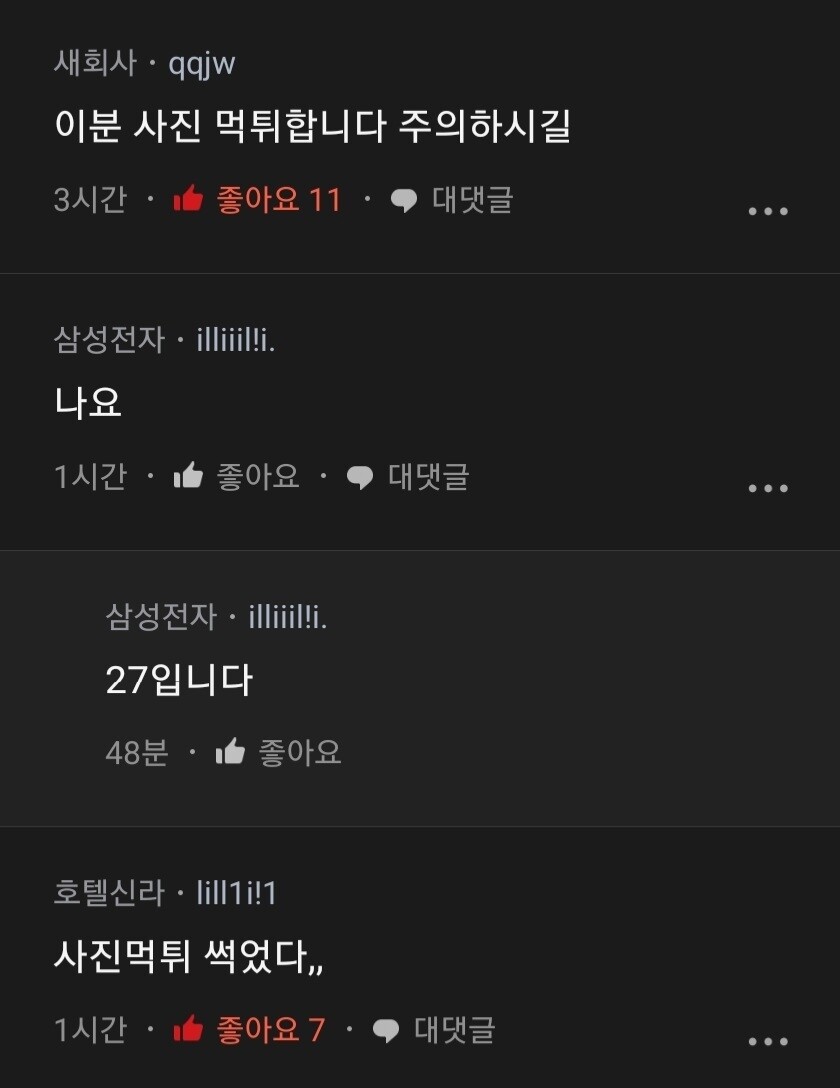The width and height of the screenshot is (840, 1088).
Task: Tap the thumbs-up icon on illiiil!i's '나요' comment
Action: pos(189,477)
